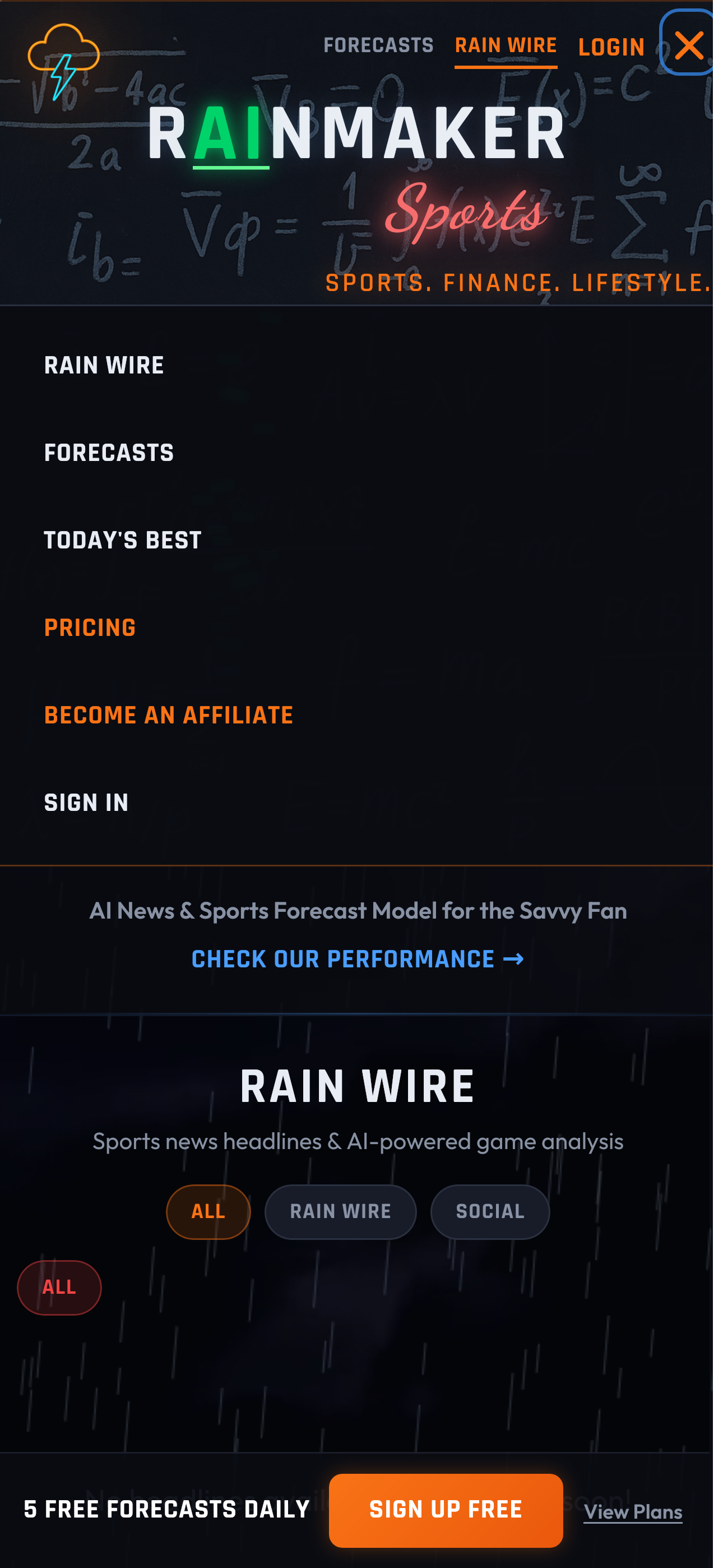Select the red All sport chip

(x=59, y=1287)
